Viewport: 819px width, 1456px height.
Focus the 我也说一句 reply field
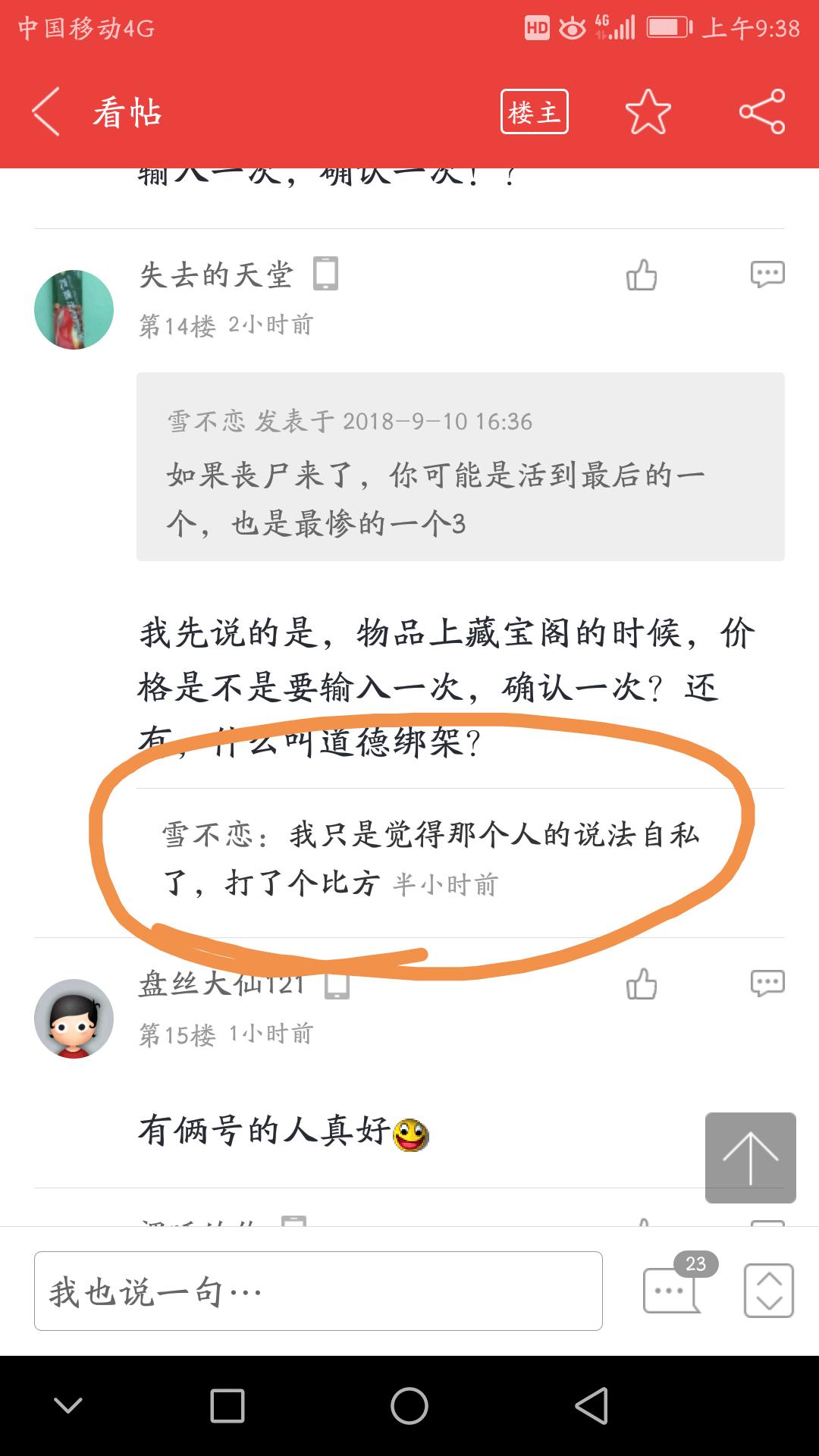point(318,1291)
